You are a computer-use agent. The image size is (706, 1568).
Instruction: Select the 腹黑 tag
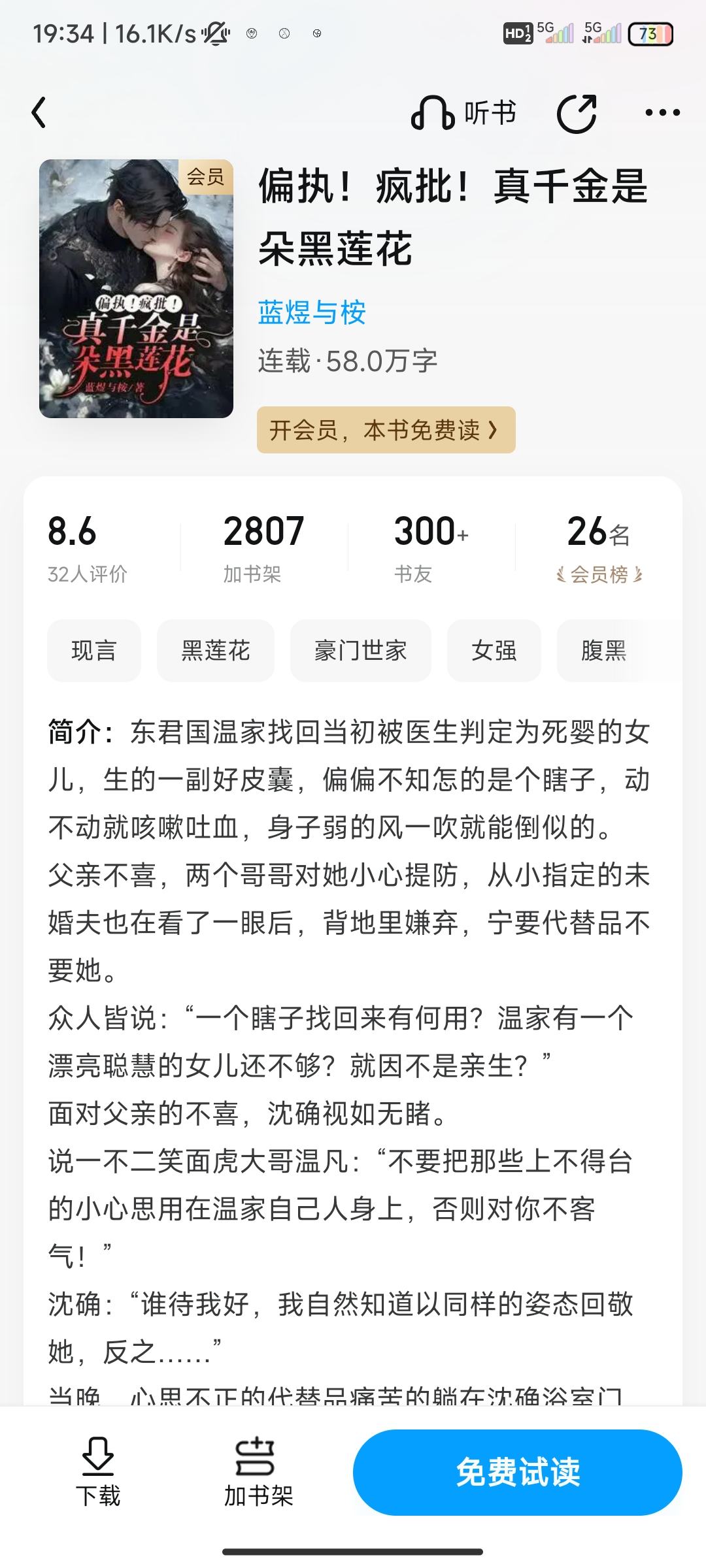pos(604,651)
